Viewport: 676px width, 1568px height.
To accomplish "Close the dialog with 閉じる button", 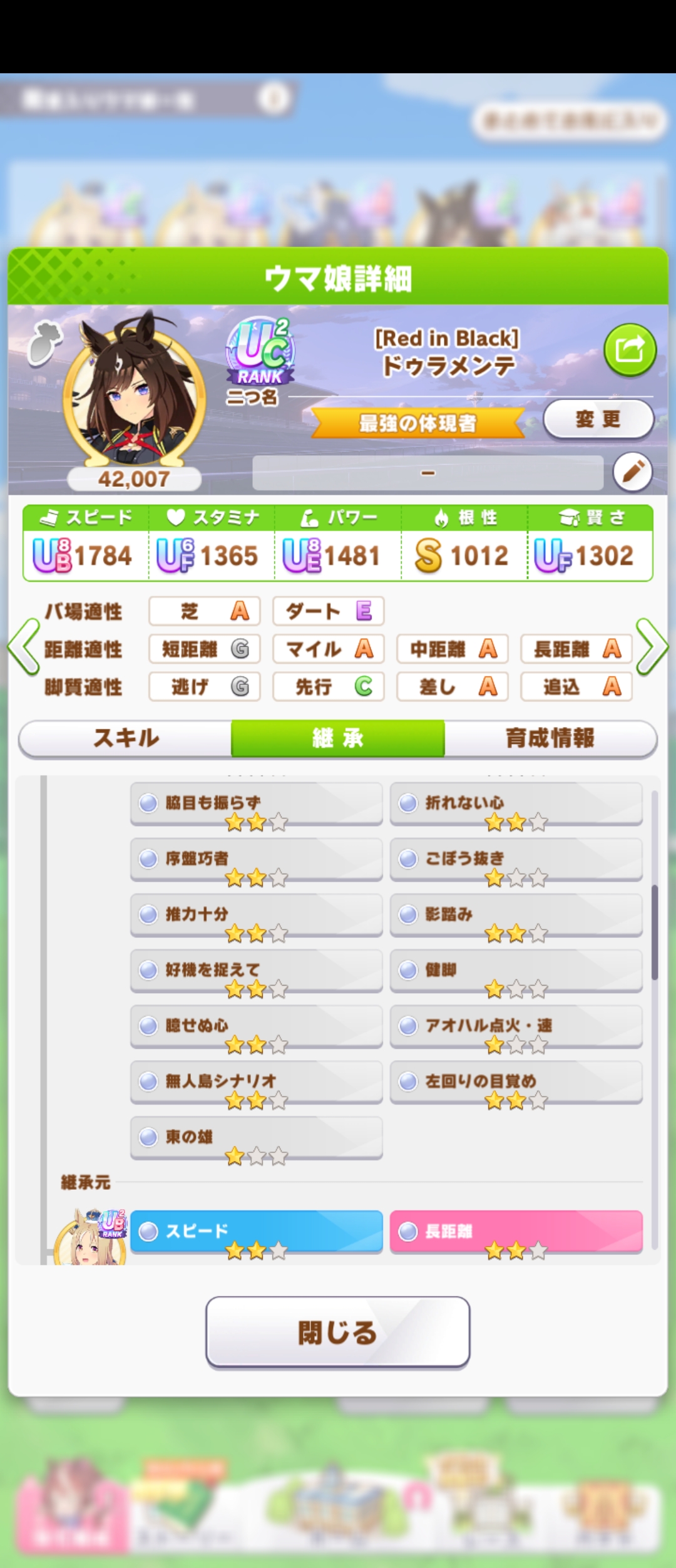I will point(338,1332).
